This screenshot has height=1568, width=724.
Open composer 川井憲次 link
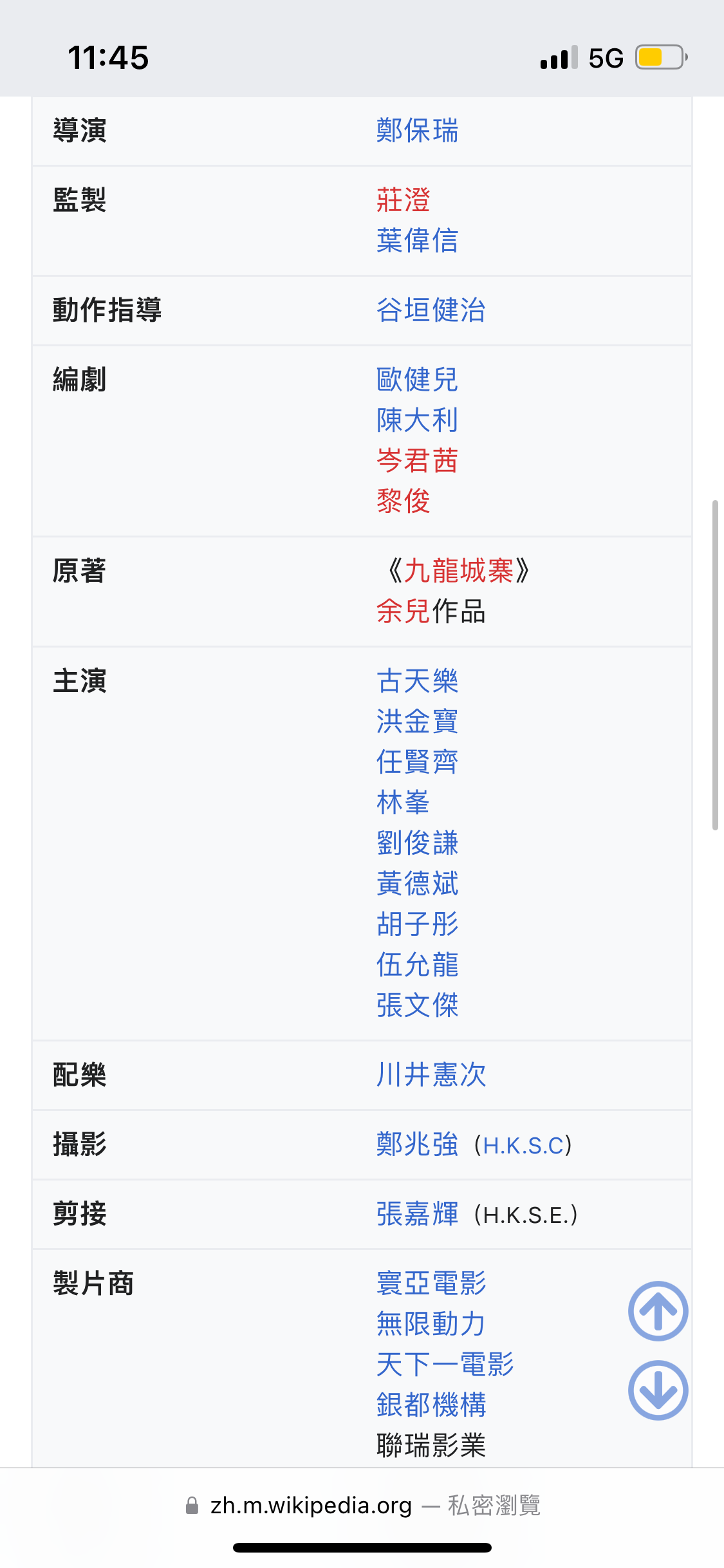click(x=431, y=1074)
